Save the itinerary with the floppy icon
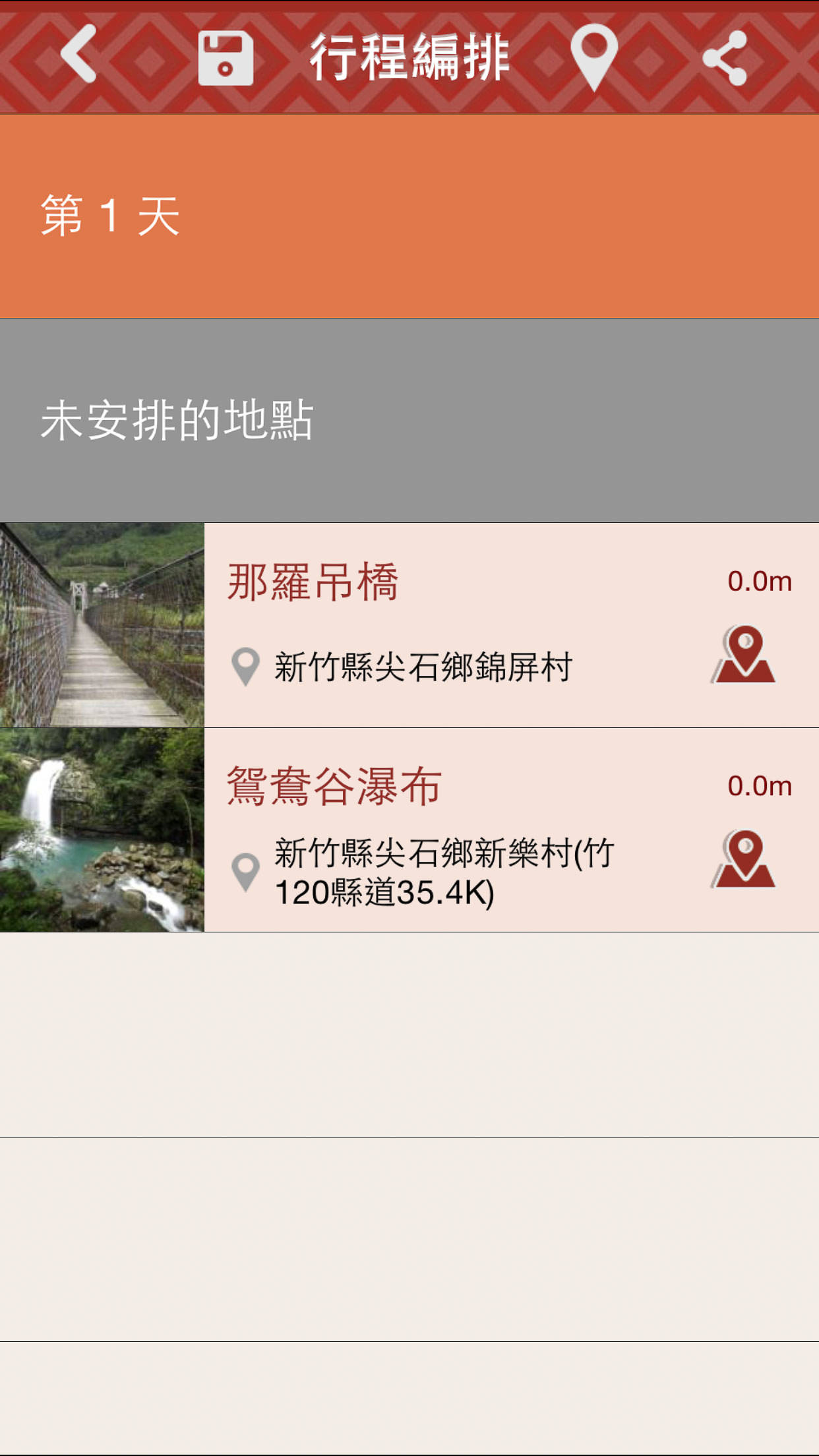This screenshot has width=819, height=1456. pos(226,58)
